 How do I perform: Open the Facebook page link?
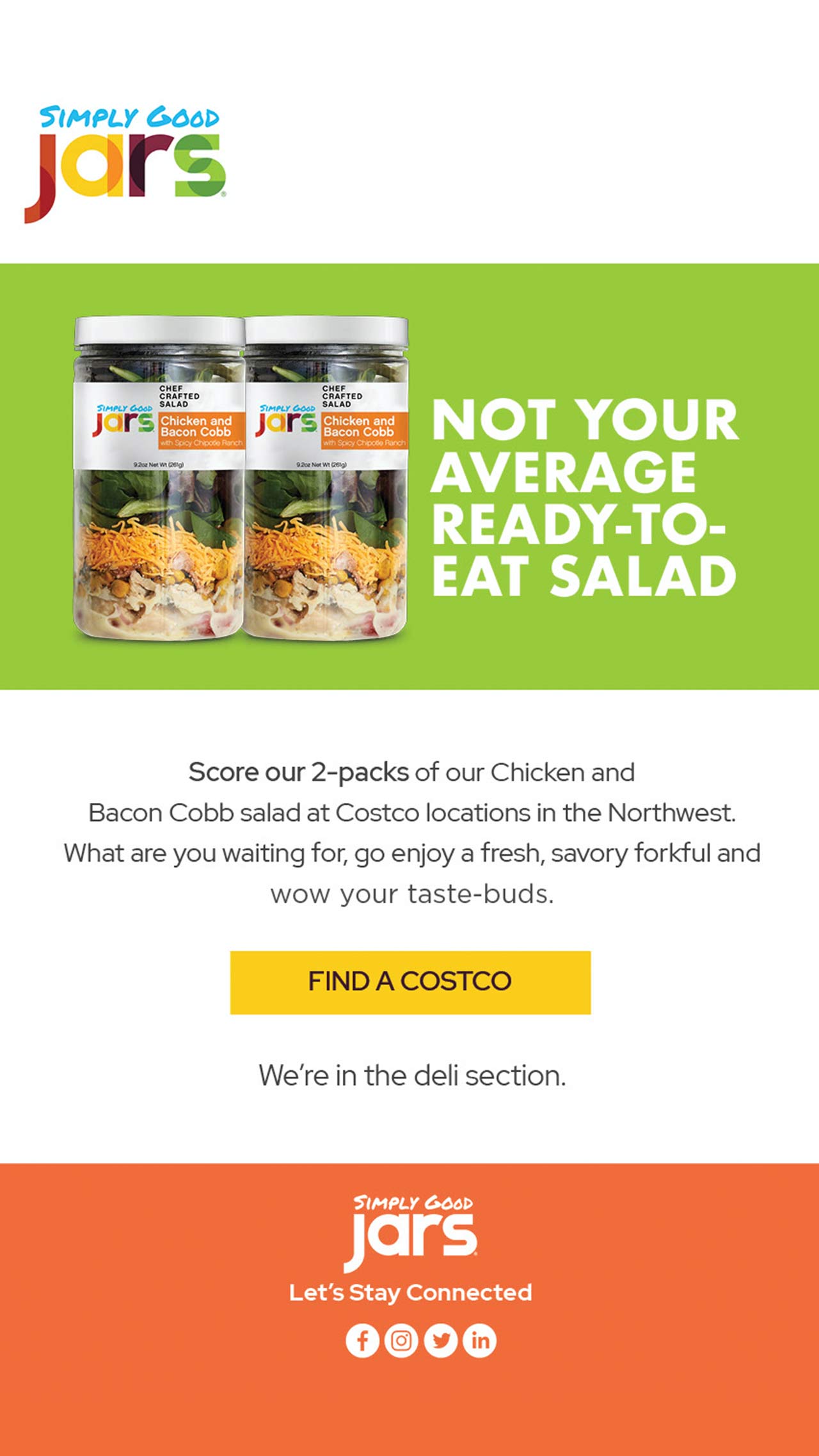point(362,1340)
